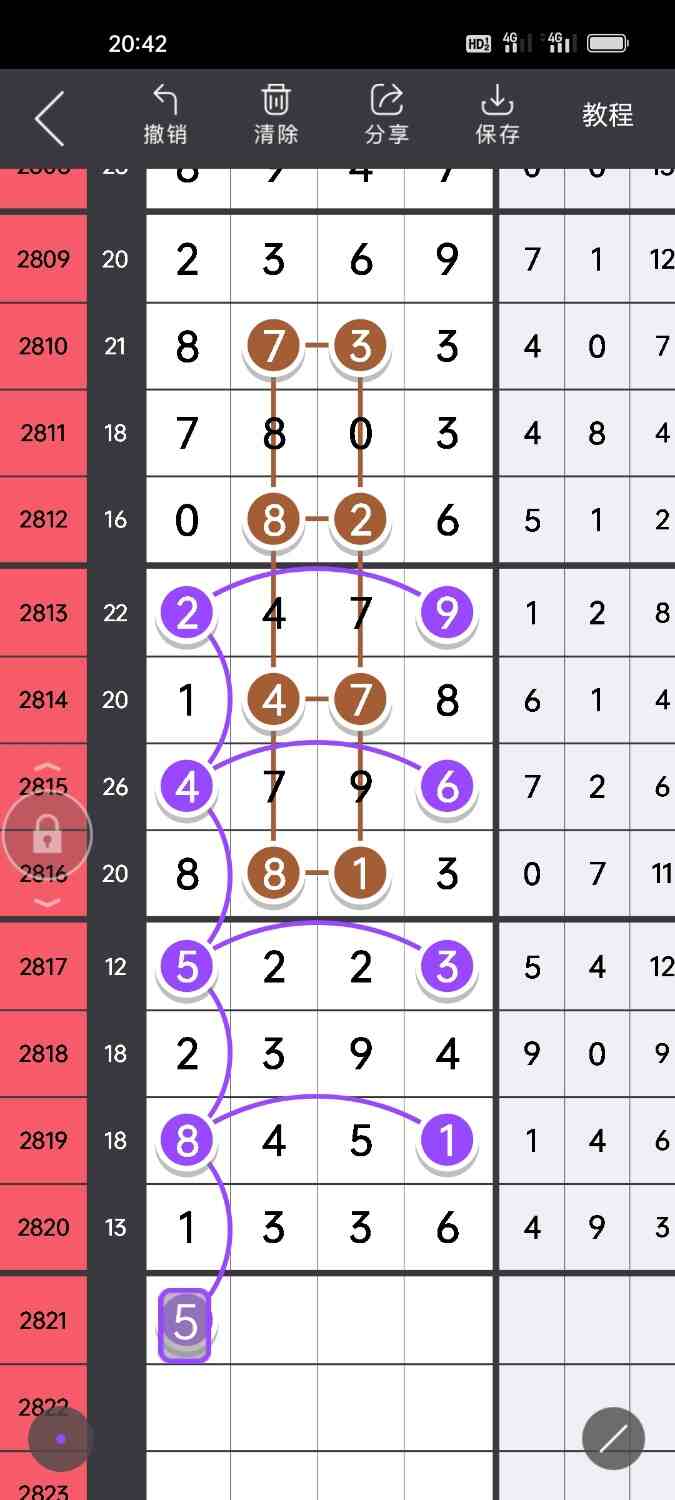Tap brown circled 7 in row 2810
The height and width of the screenshot is (1500, 675).
(x=274, y=346)
